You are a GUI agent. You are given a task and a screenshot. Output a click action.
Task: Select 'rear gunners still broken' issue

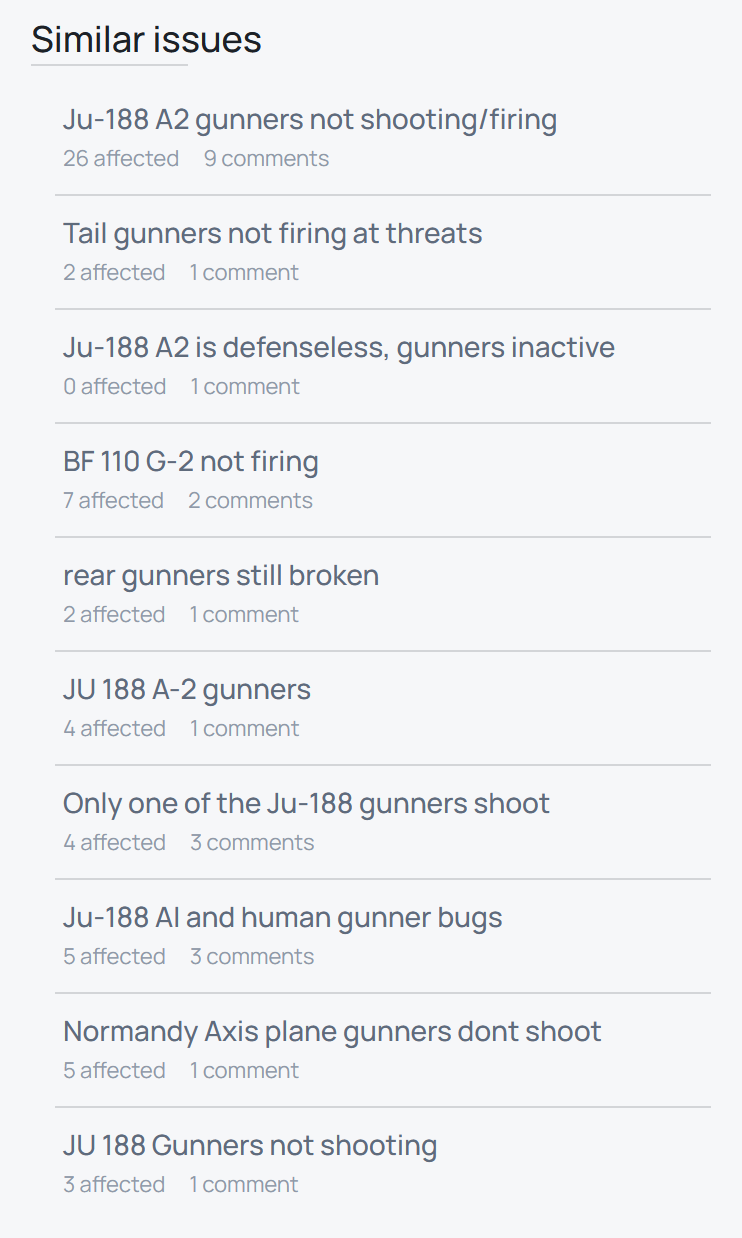220,576
